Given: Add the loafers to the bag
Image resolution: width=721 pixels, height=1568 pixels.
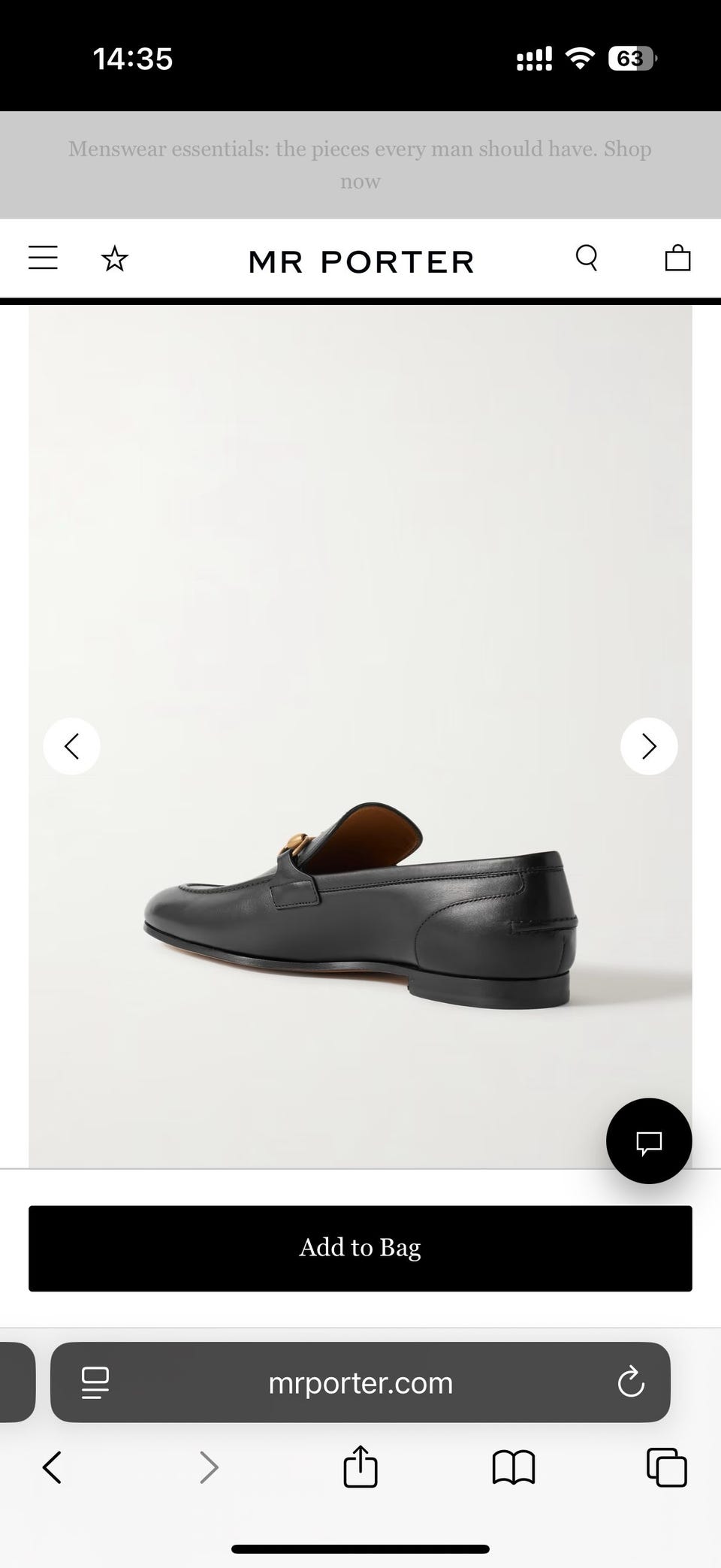Looking at the screenshot, I should pyautogui.click(x=360, y=1248).
